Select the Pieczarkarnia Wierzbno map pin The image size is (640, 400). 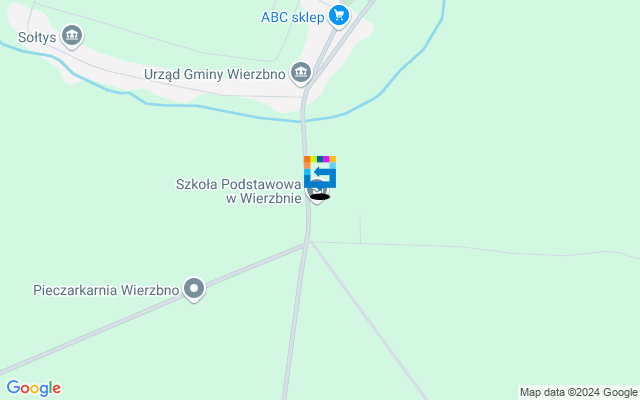pos(194,290)
